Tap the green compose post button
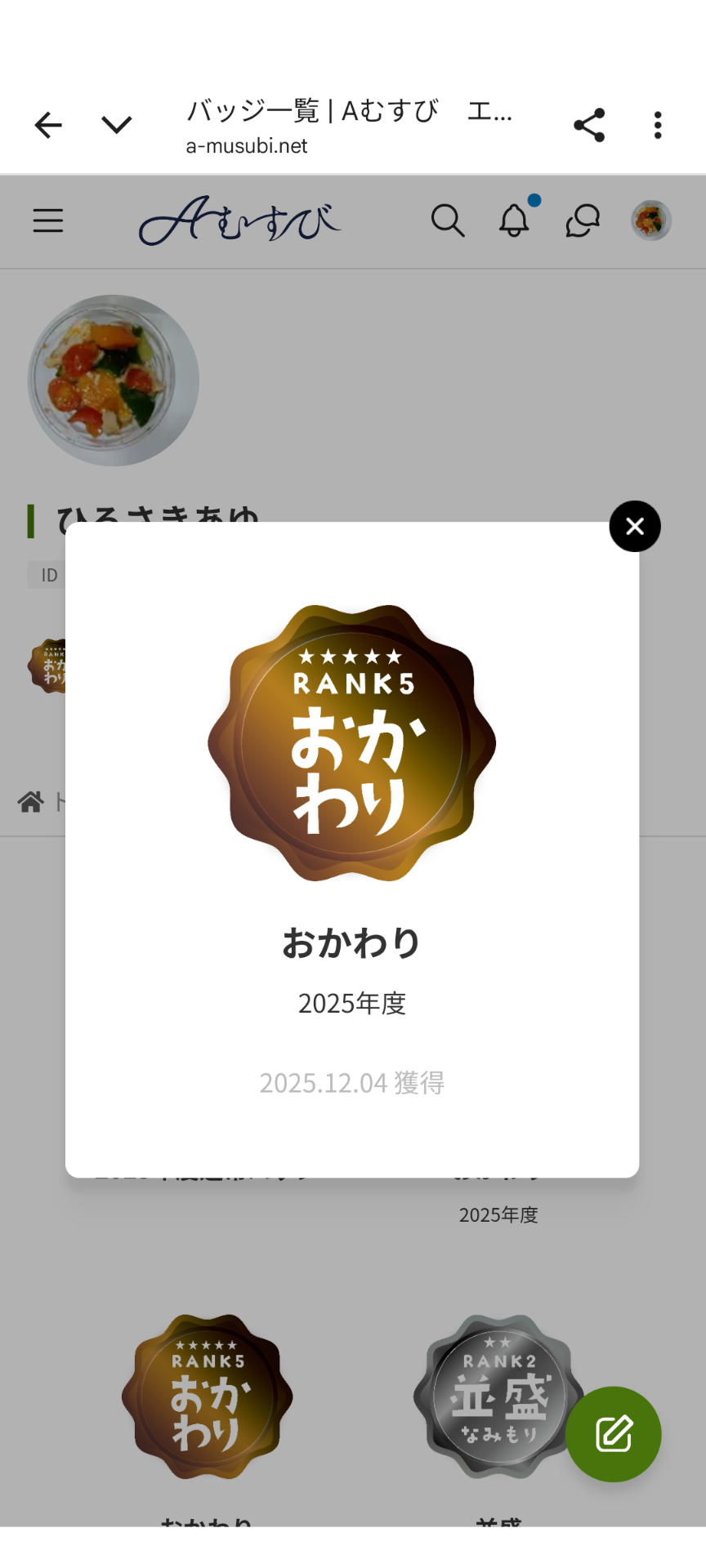 point(614,1434)
